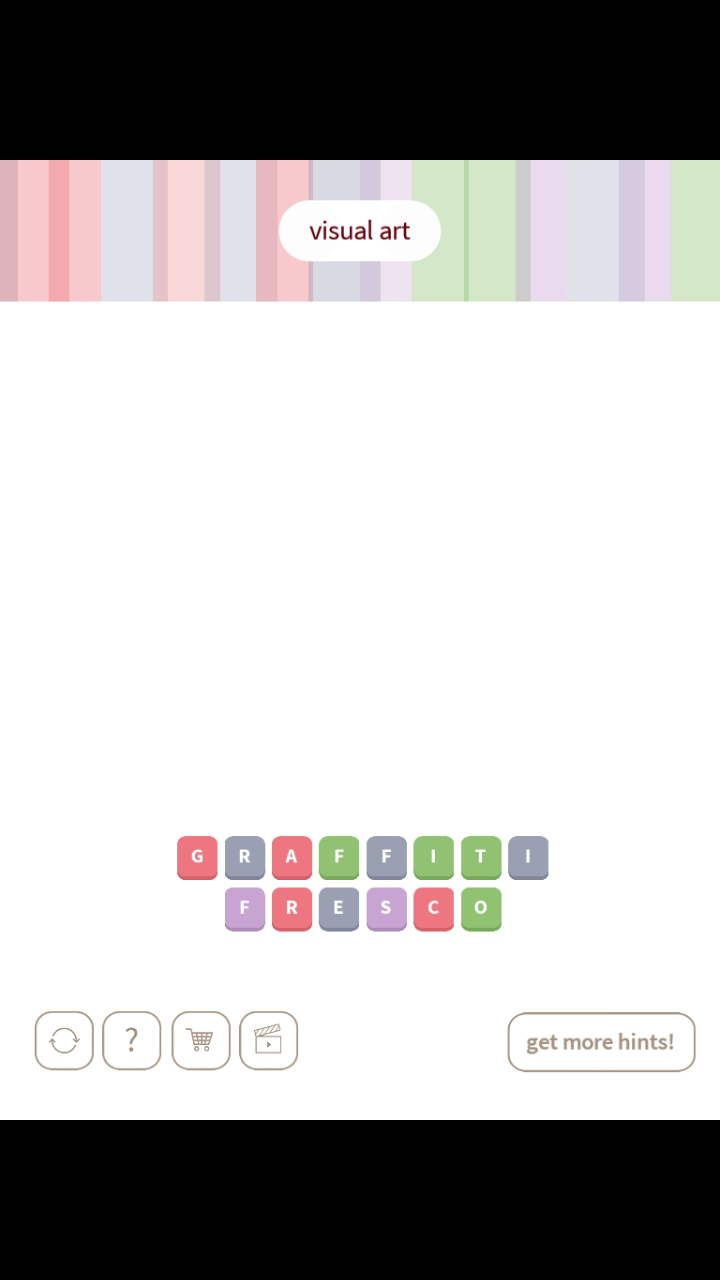This screenshot has width=720, height=1280.
Task: Select the S letter tile
Action: point(386,909)
